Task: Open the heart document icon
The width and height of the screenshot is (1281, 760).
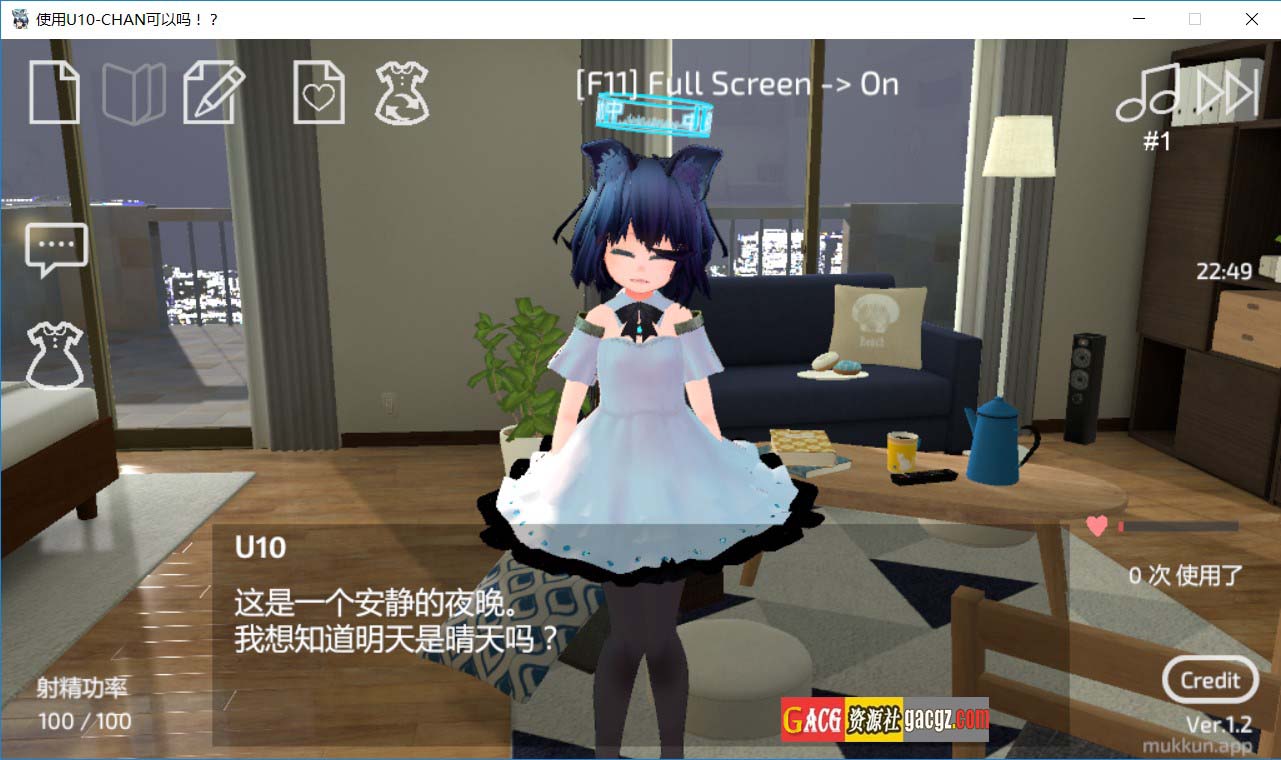Action: (319, 93)
